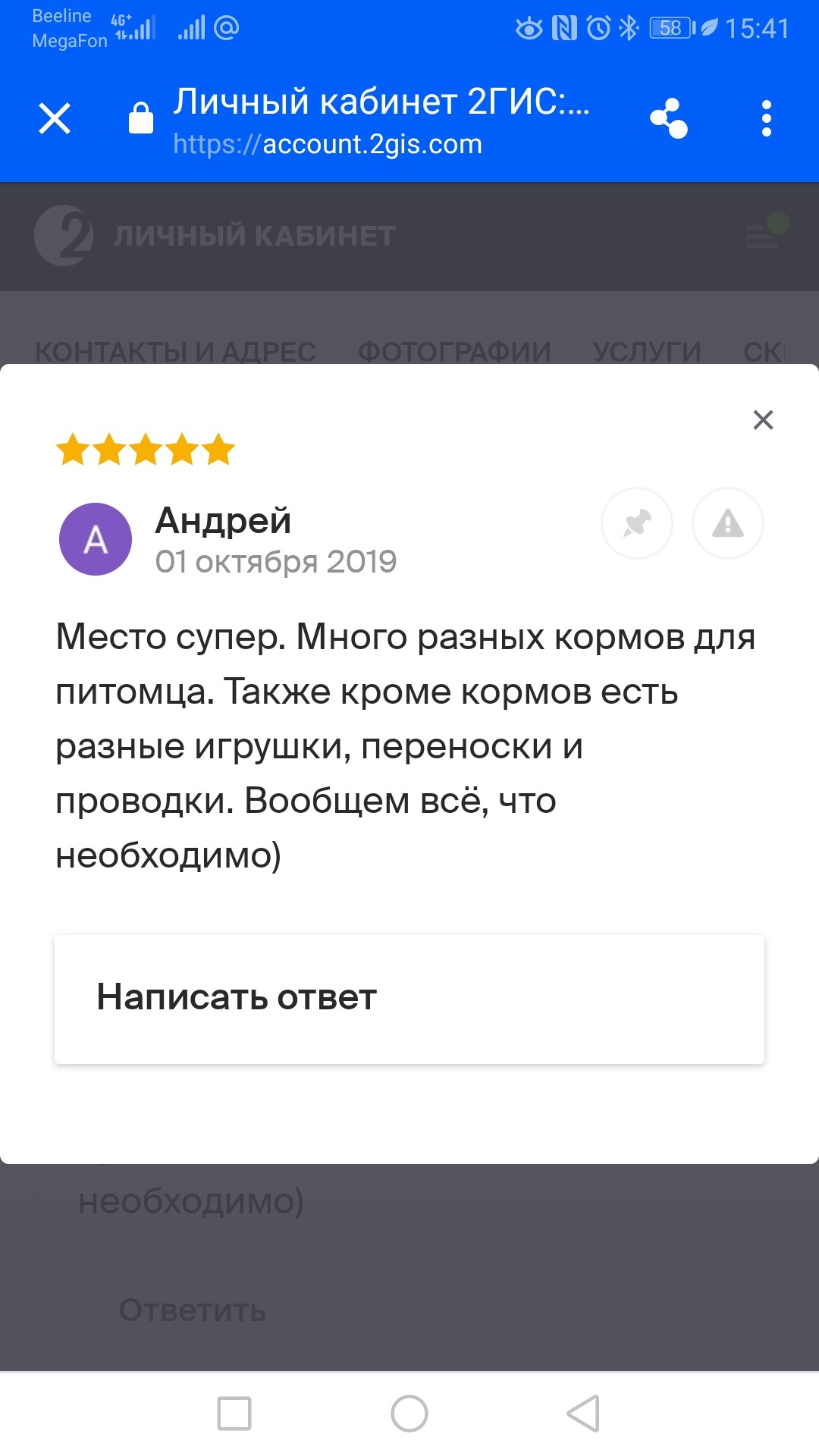Pin Андрей's review
The image size is (819, 1456).
click(x=637, y=523)
